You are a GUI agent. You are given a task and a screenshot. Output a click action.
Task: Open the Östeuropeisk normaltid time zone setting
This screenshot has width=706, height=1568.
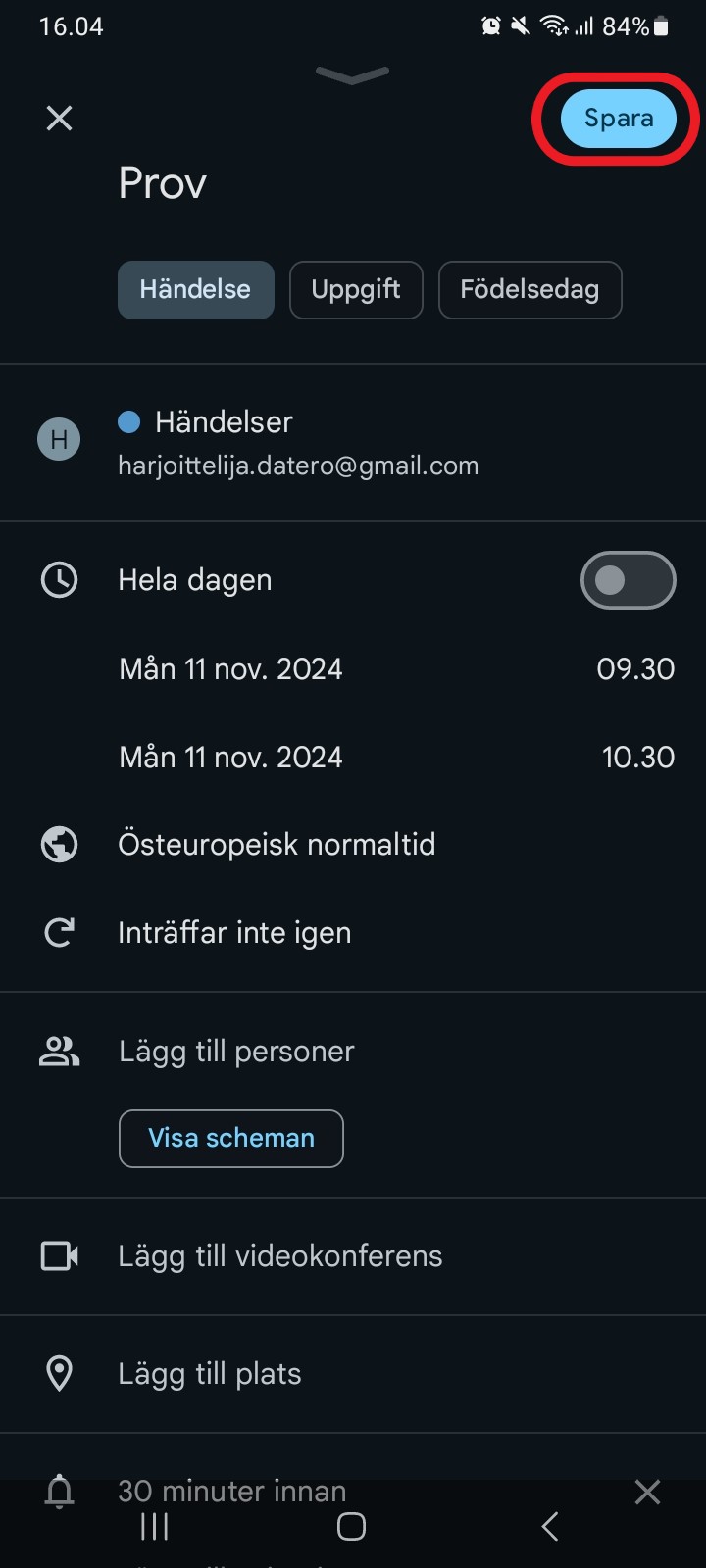tap(353, 845)
